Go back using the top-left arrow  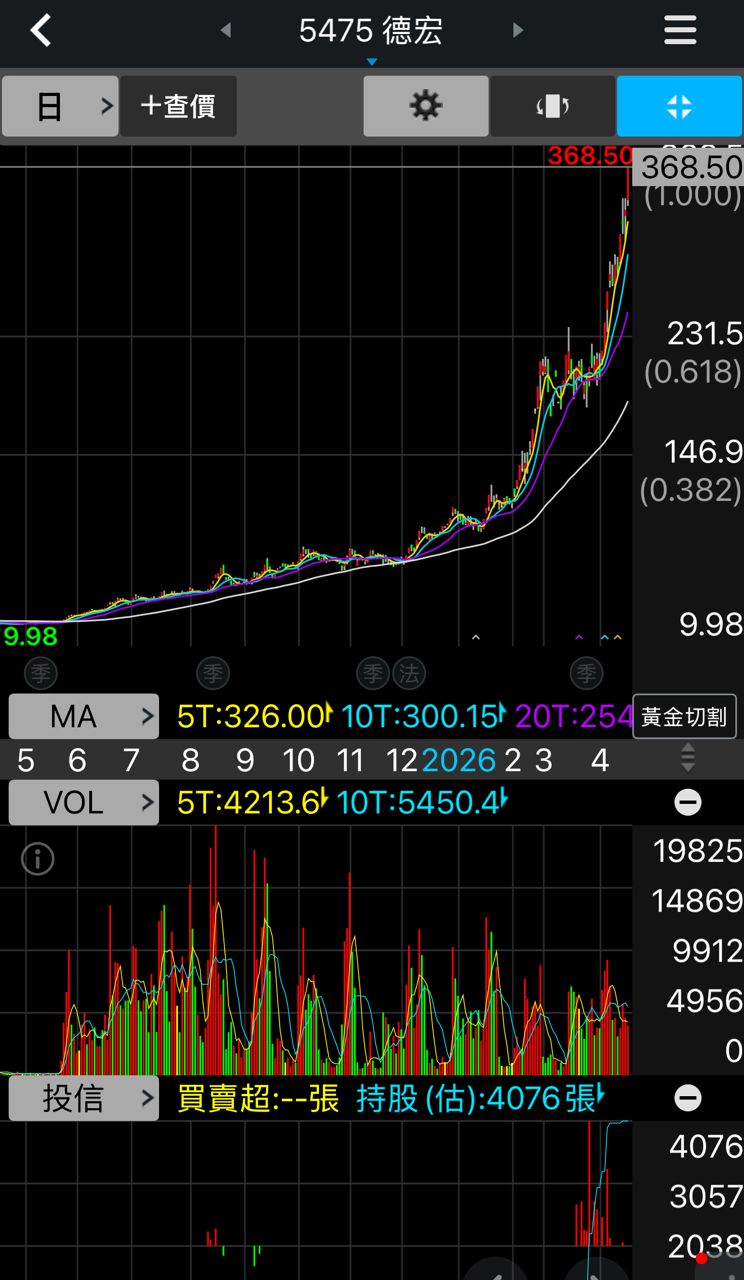(x=40, y=30)
